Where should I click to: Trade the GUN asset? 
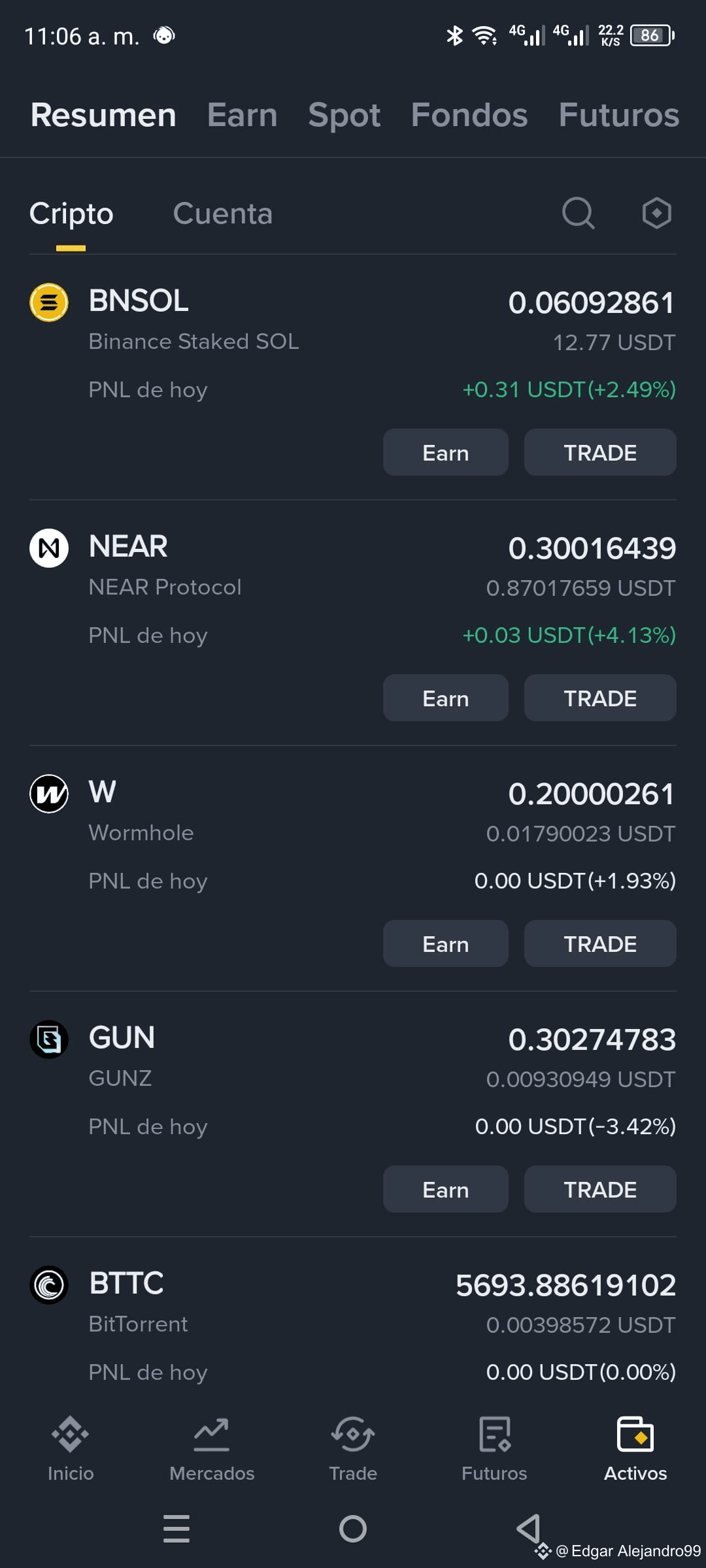pyautogui.click(x=600, y=1189)
